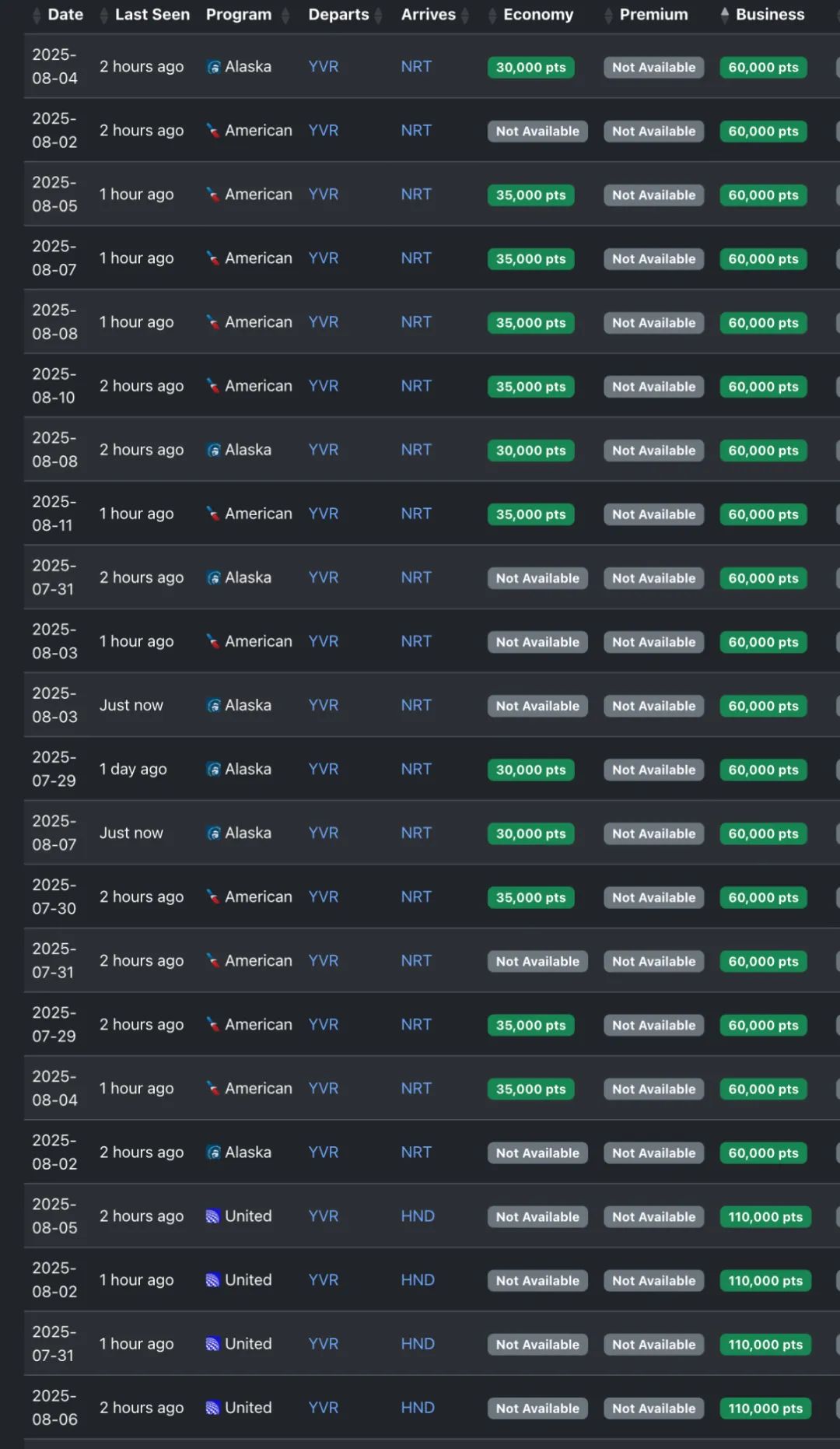The image size is (840, 1449).
Task: Choose 35,000 pts economy on 2025-08-05 American
Action: 531,195
